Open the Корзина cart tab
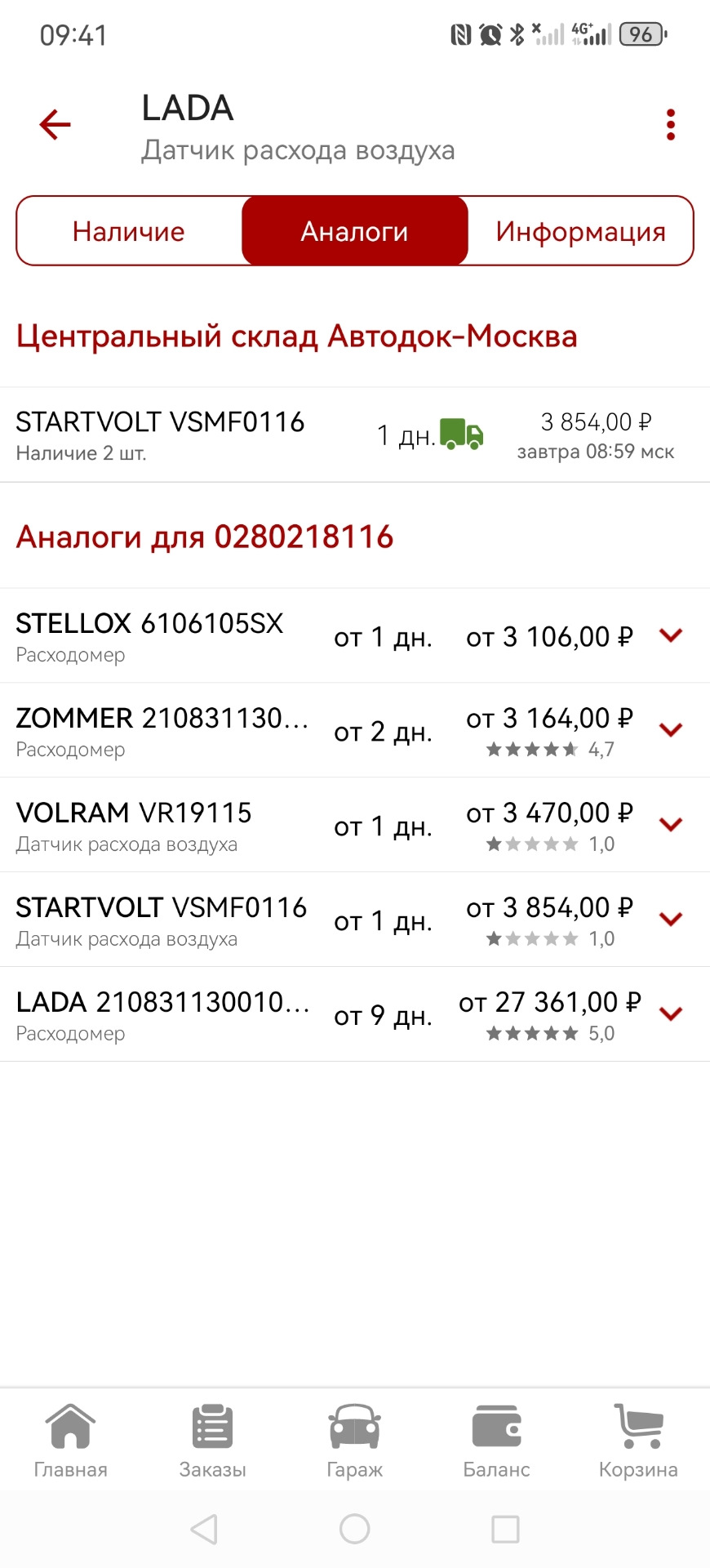The height and width of the screenshot is (1568, 710). click(638, 1441)
